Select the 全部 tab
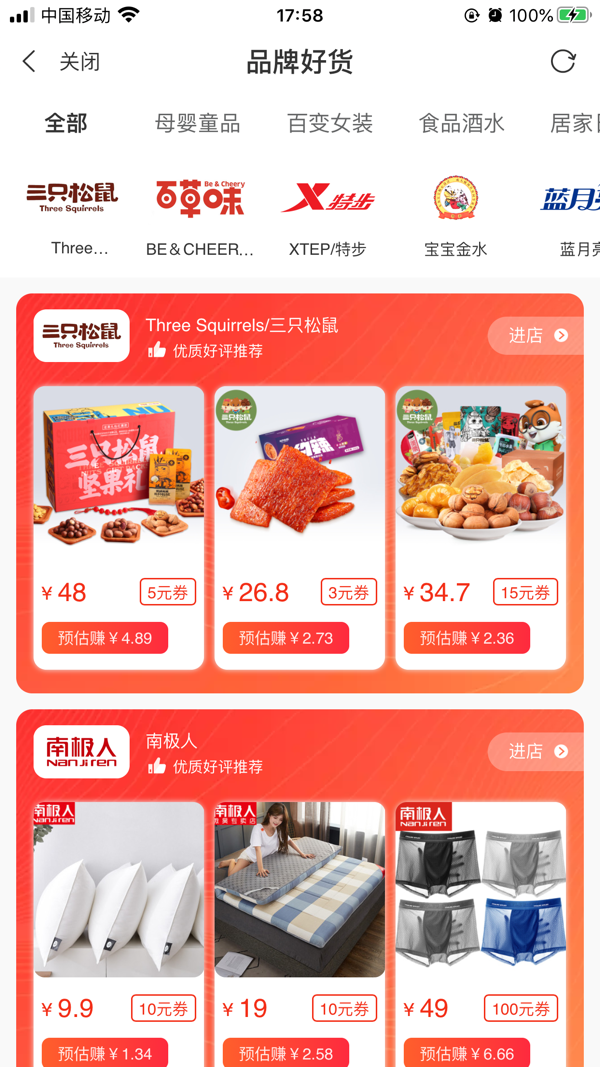This screenshot has width=600, height=1067. coord(66,124)
